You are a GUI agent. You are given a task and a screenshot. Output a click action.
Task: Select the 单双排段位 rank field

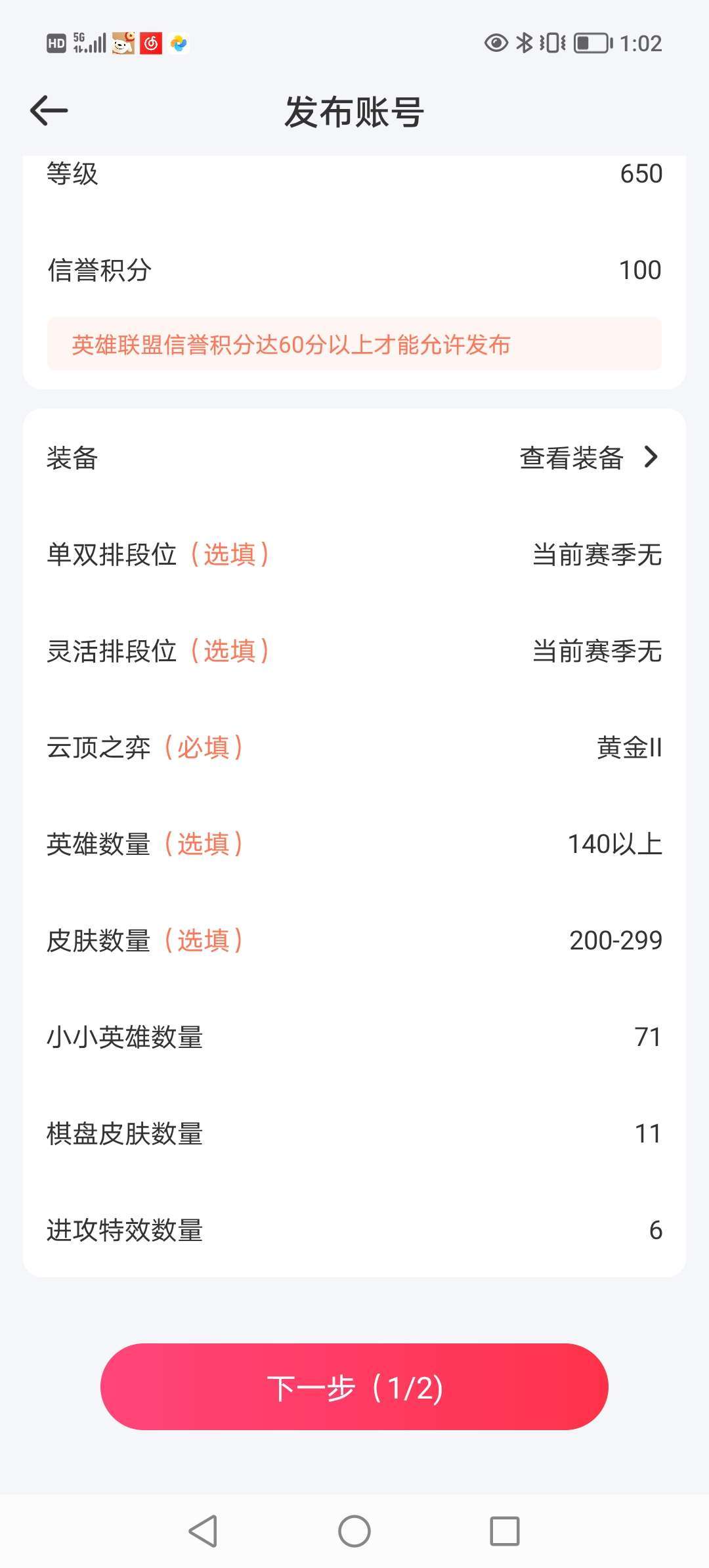click(x=354, y=554)
